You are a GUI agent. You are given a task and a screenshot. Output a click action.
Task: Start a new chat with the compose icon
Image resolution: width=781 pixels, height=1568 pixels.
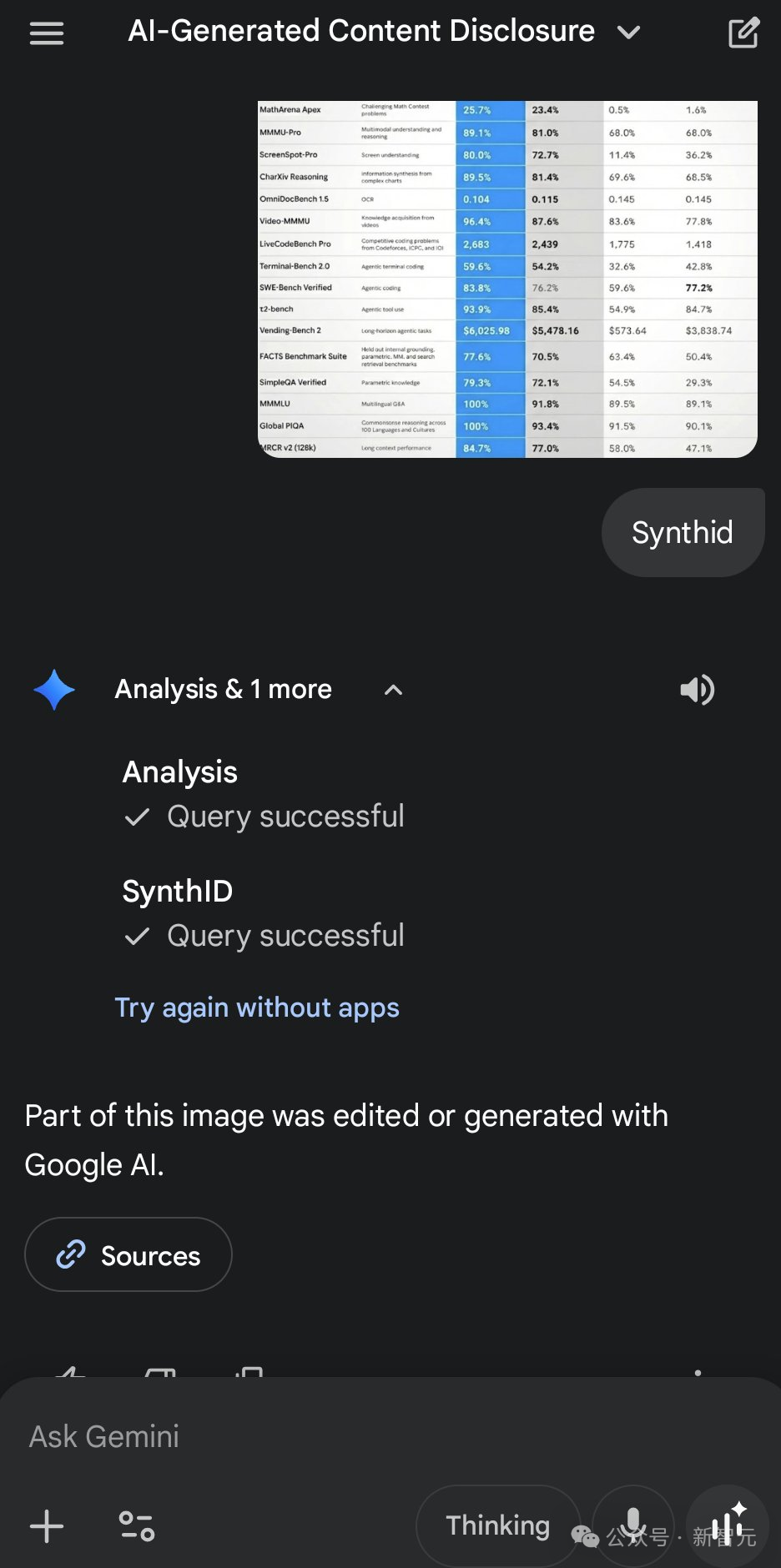(743, 33)
